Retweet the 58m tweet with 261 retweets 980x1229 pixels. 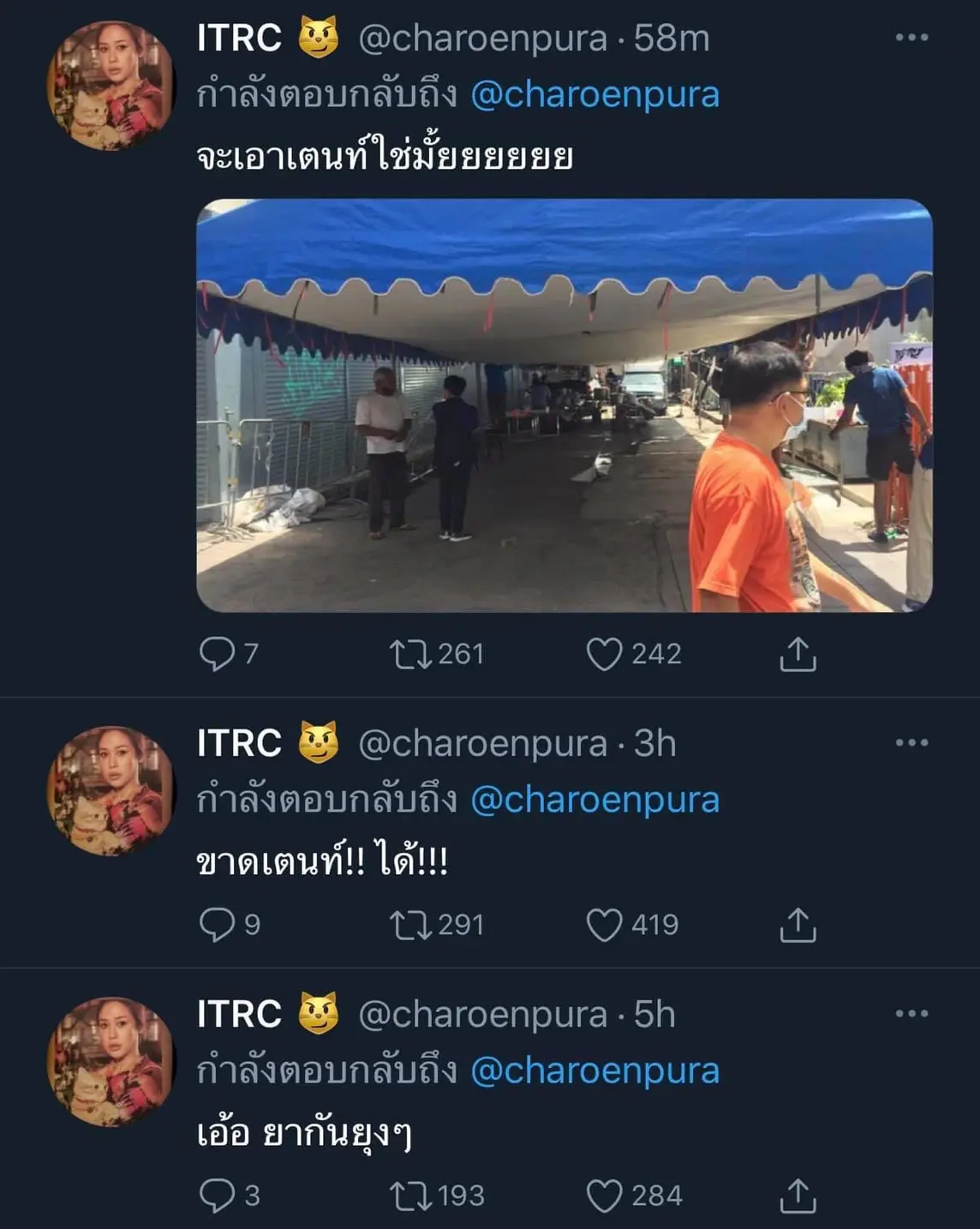[411, 655]
